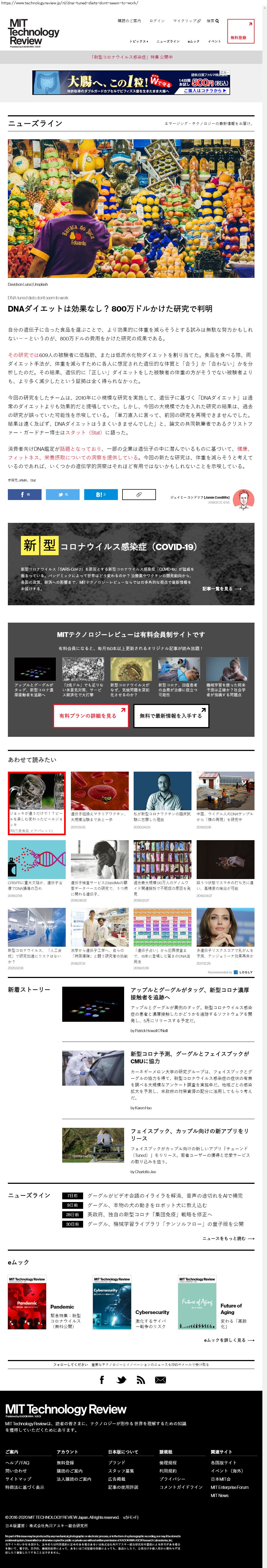Tap ニュースをもっと読む link
This screenshot has width=267, height=1568.
(x=228, y=1238)
